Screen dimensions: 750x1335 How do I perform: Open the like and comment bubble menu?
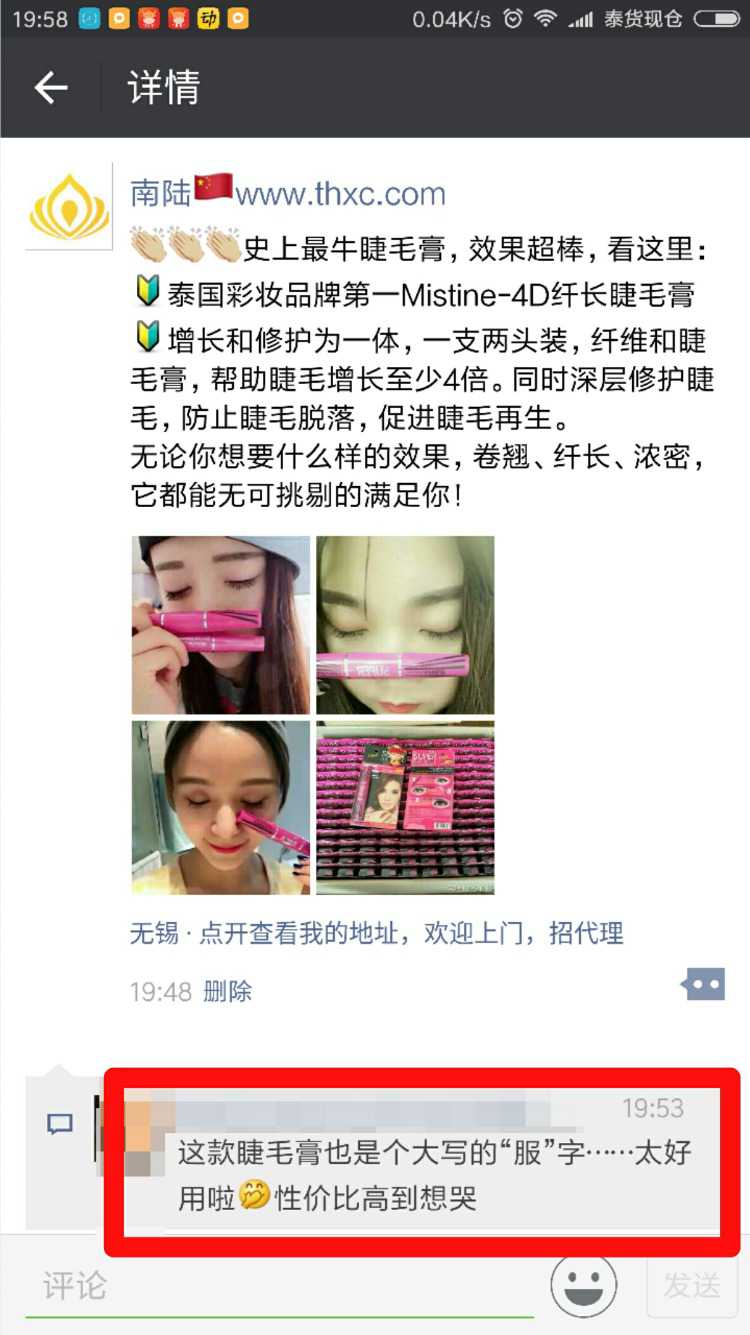pos(702,984)
